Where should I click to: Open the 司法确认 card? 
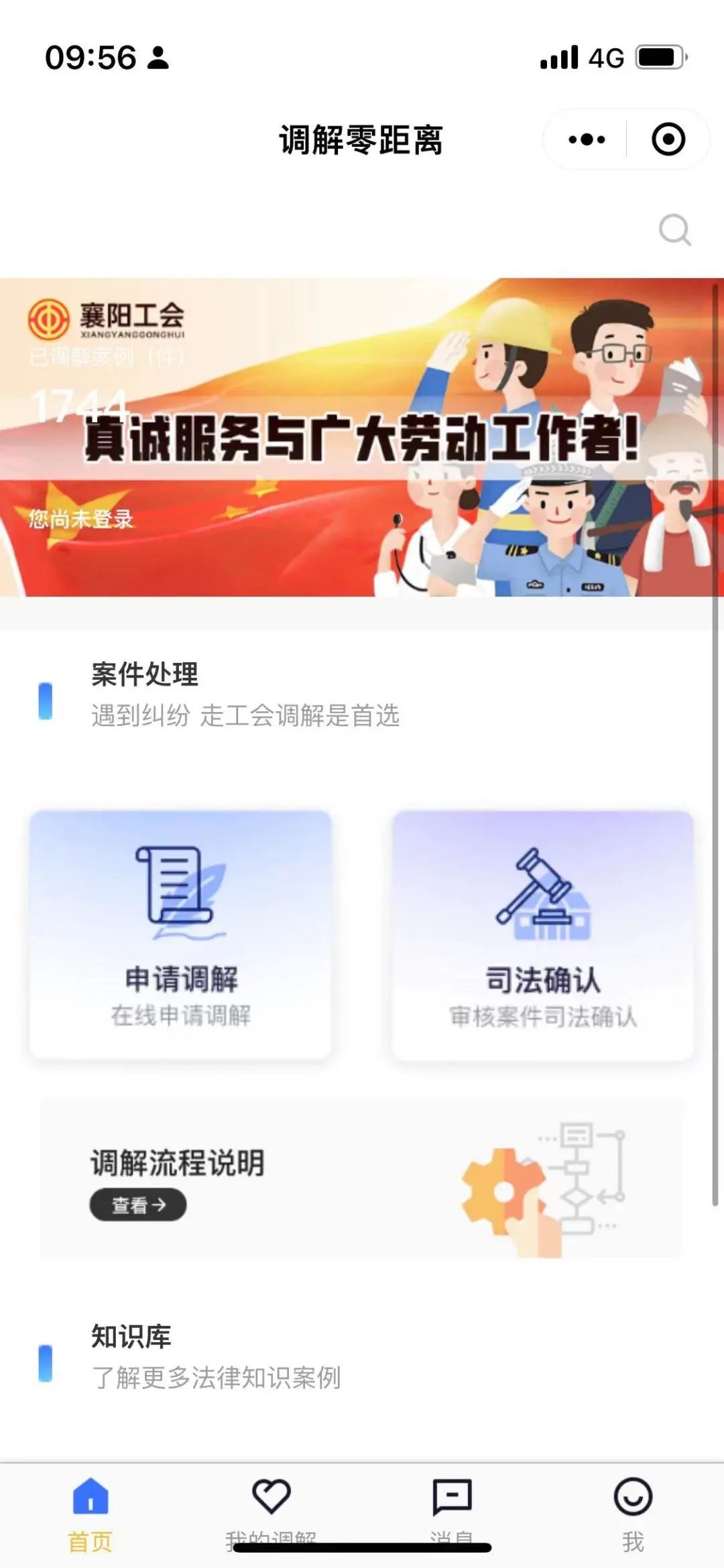point(543,934)
